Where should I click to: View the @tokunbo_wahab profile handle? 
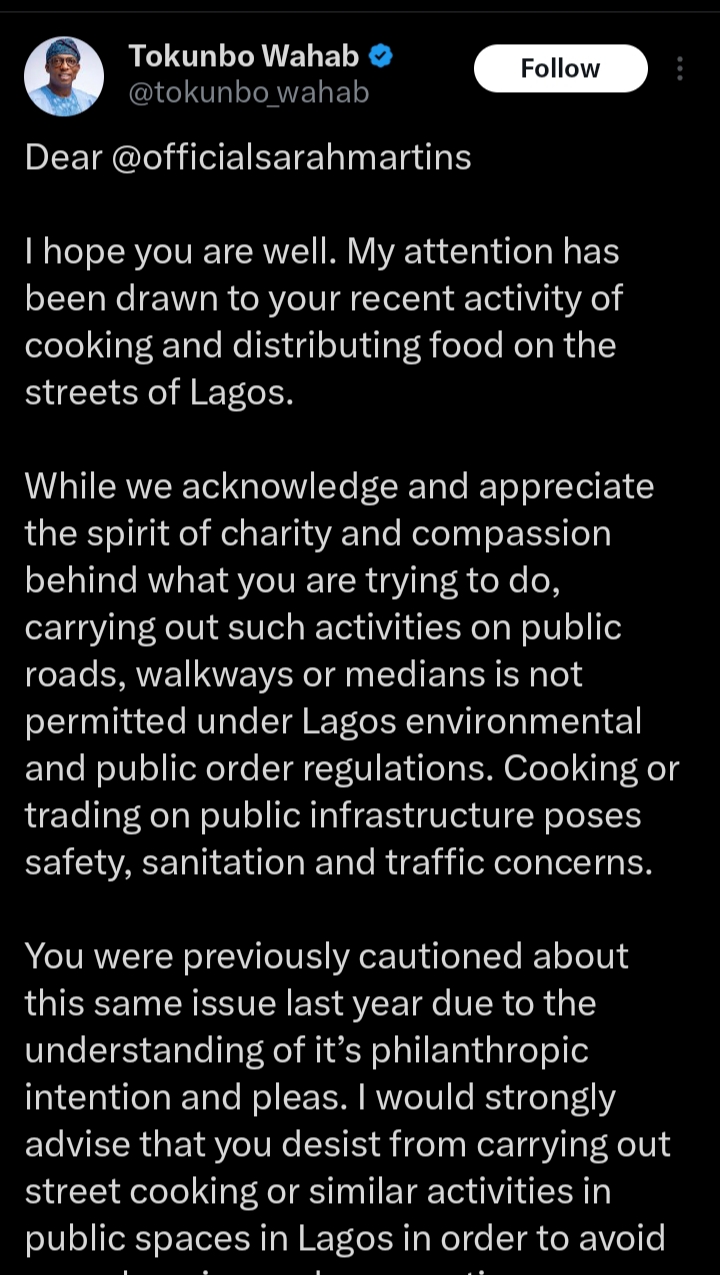249,93
